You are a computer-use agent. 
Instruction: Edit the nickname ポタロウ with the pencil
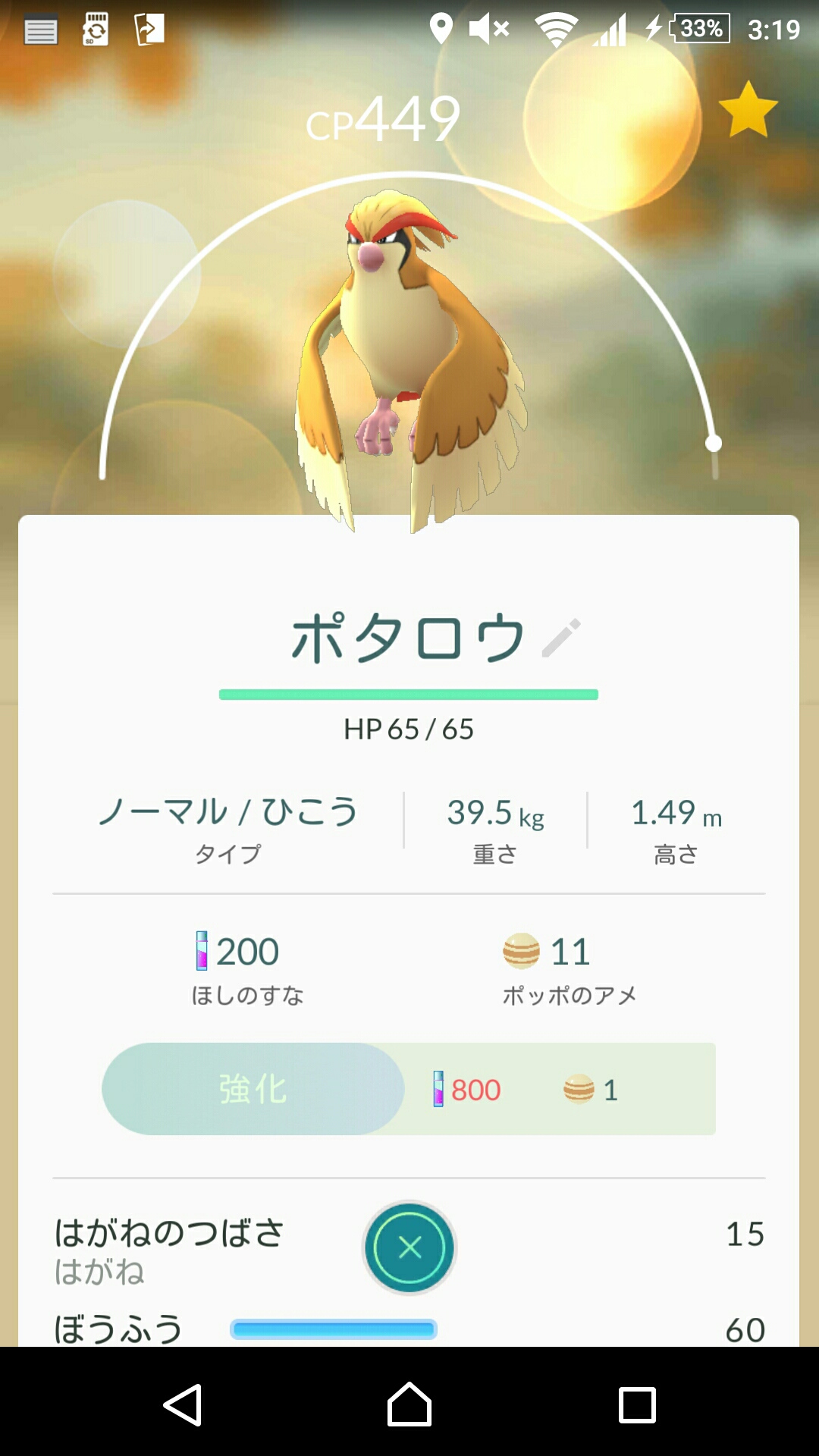[x=562, y=637]
